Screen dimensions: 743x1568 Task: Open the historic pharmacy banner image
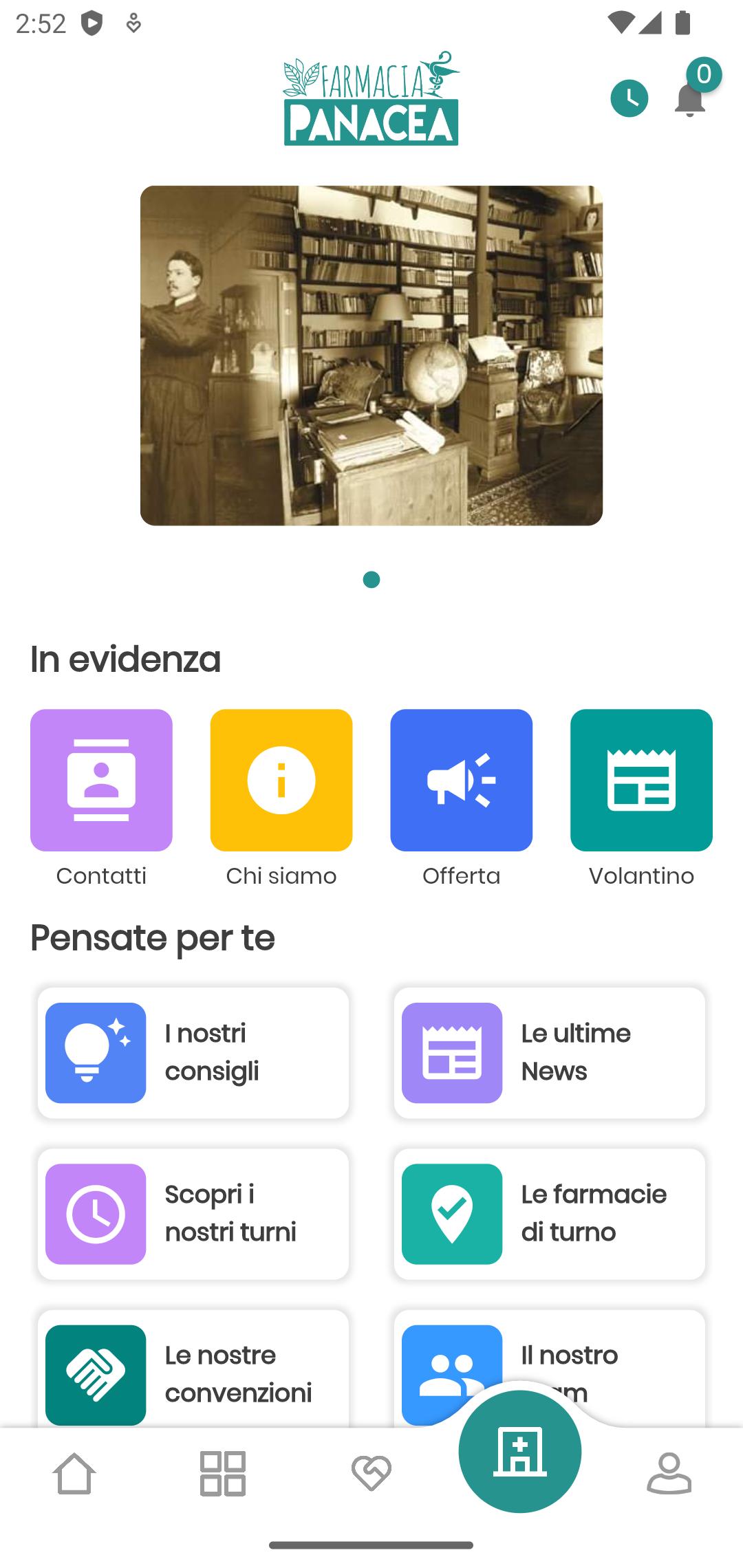click(371, 356)
